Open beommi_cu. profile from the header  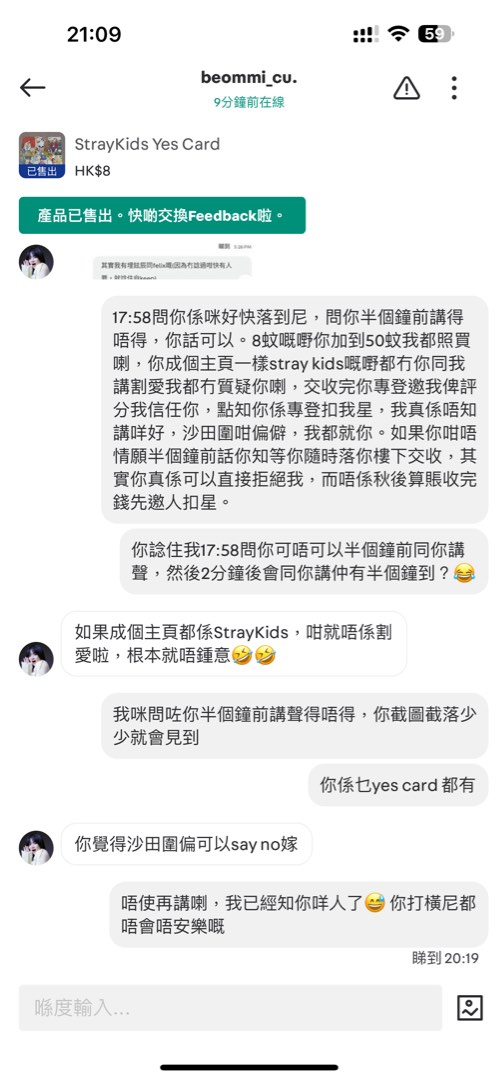pyautogui.click(x=249, y=78)
